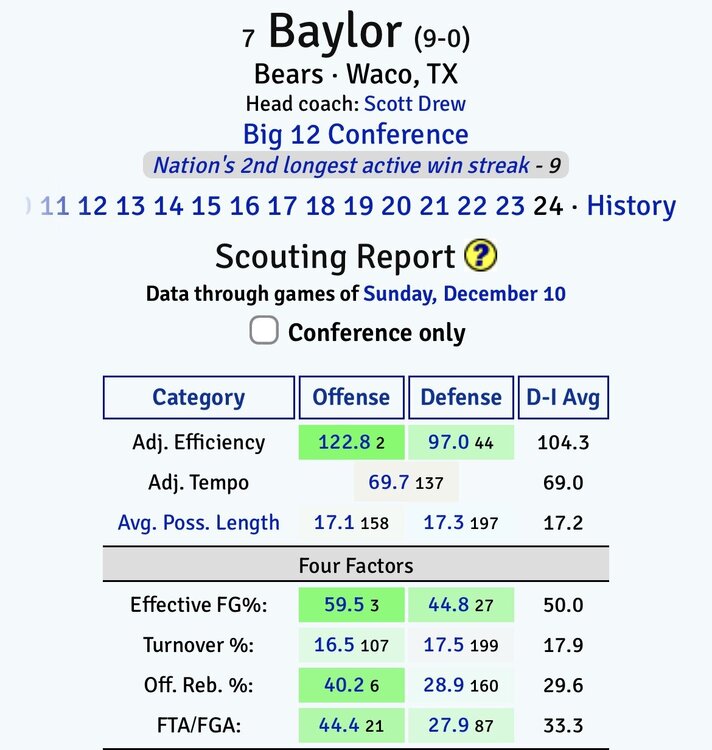Open the Scouting Report help icon
The image size is (712, 750).
point(481,257)
